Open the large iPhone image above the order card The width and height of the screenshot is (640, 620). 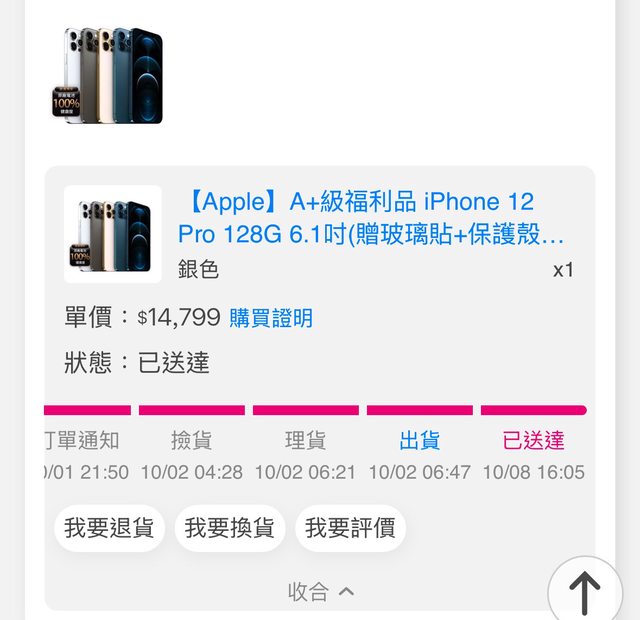(x=107, y=76)
